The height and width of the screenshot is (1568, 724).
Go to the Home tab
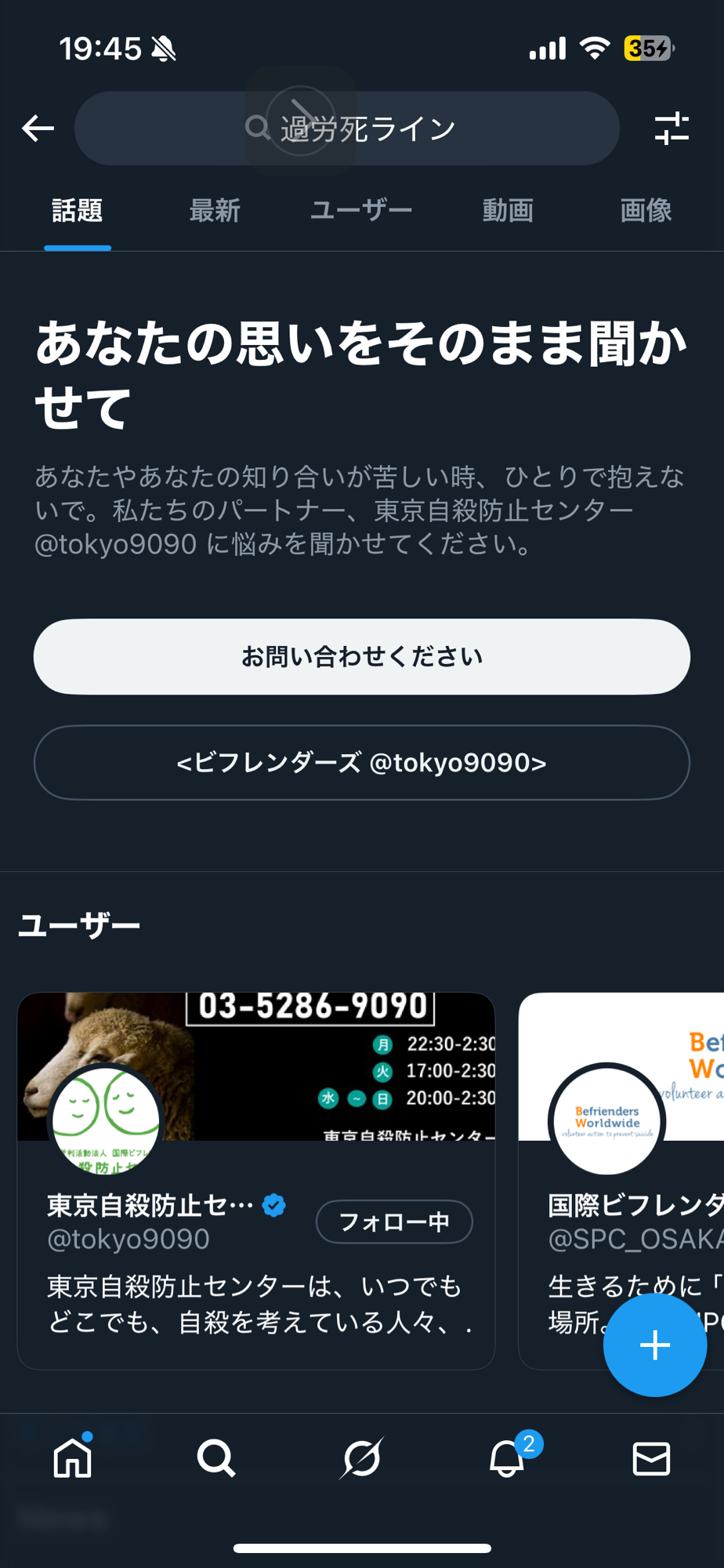[73, 1459]
